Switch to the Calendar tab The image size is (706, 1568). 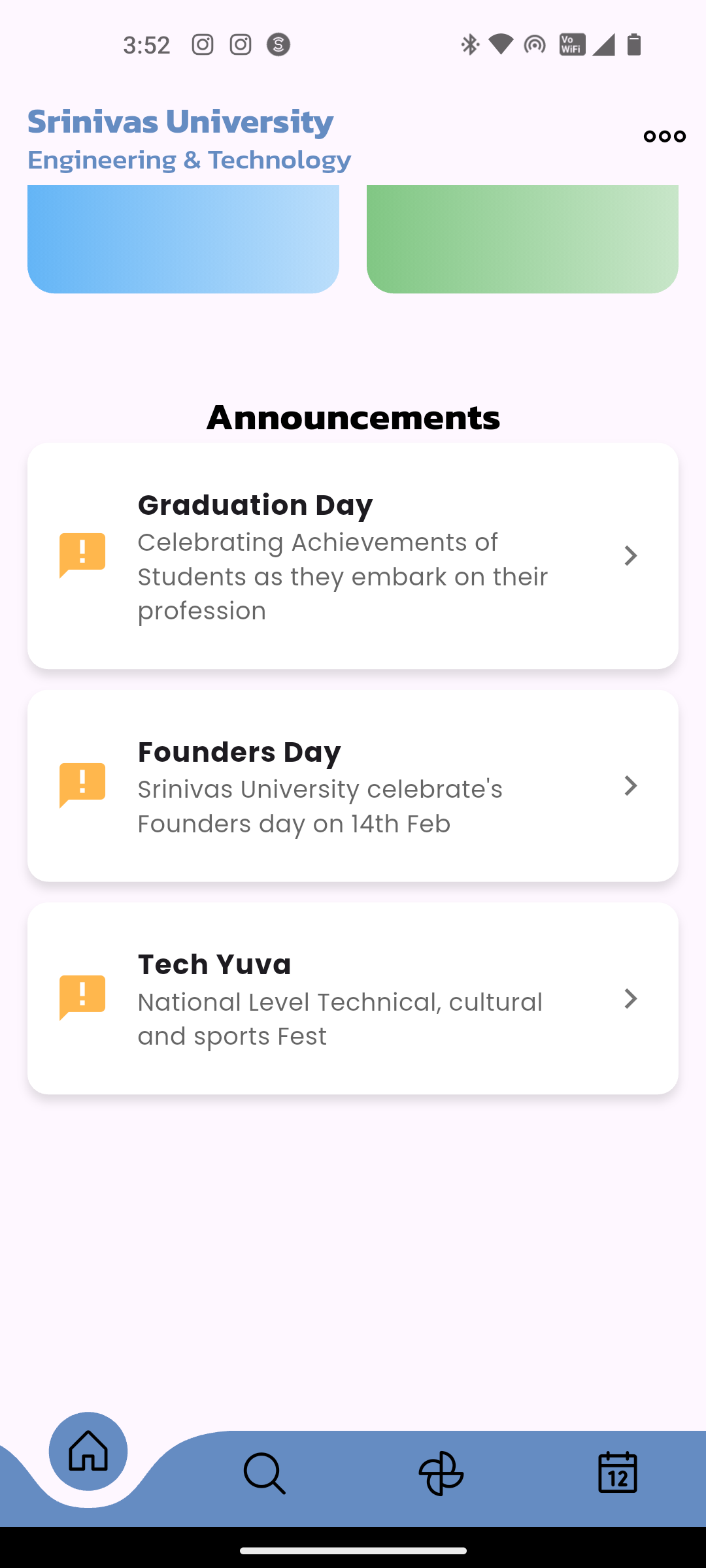618,1473
